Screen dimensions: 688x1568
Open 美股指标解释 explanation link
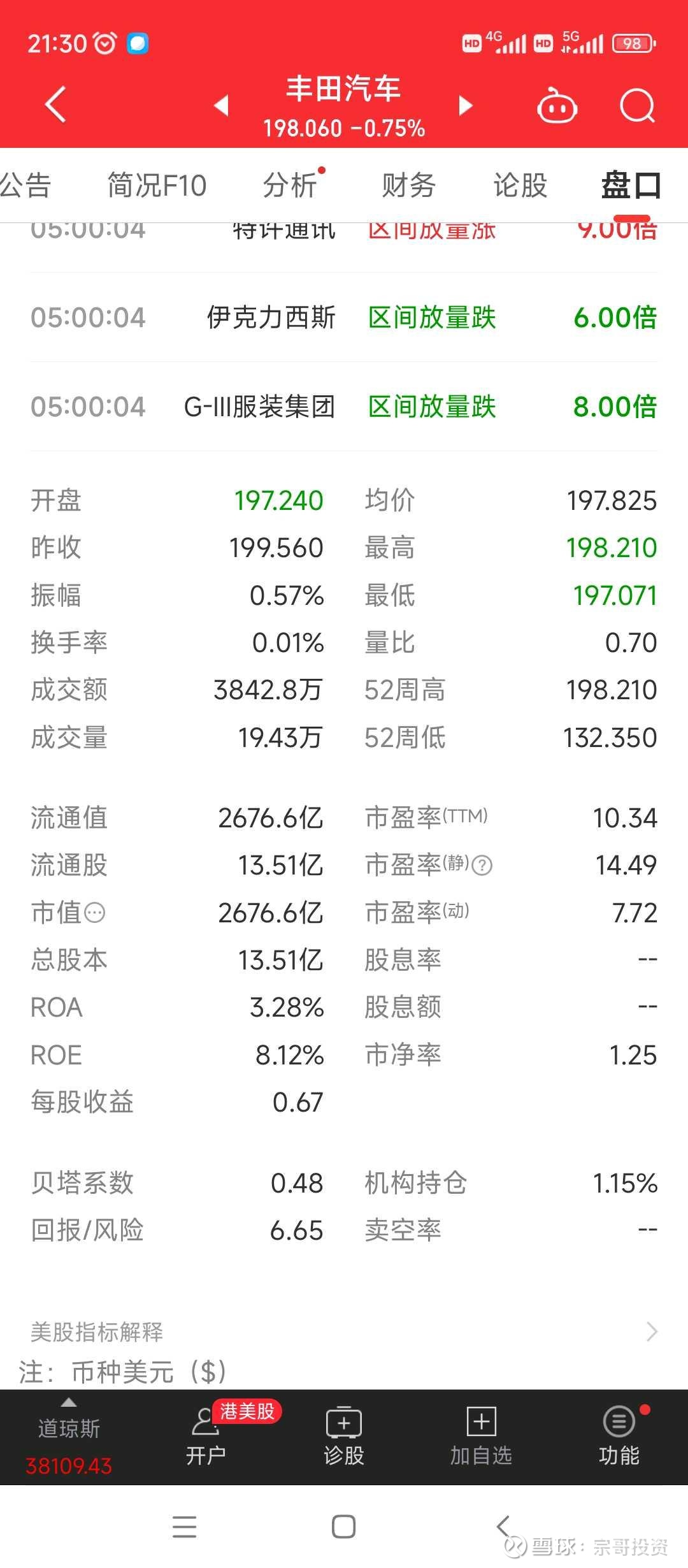(x=344, y=1332)
